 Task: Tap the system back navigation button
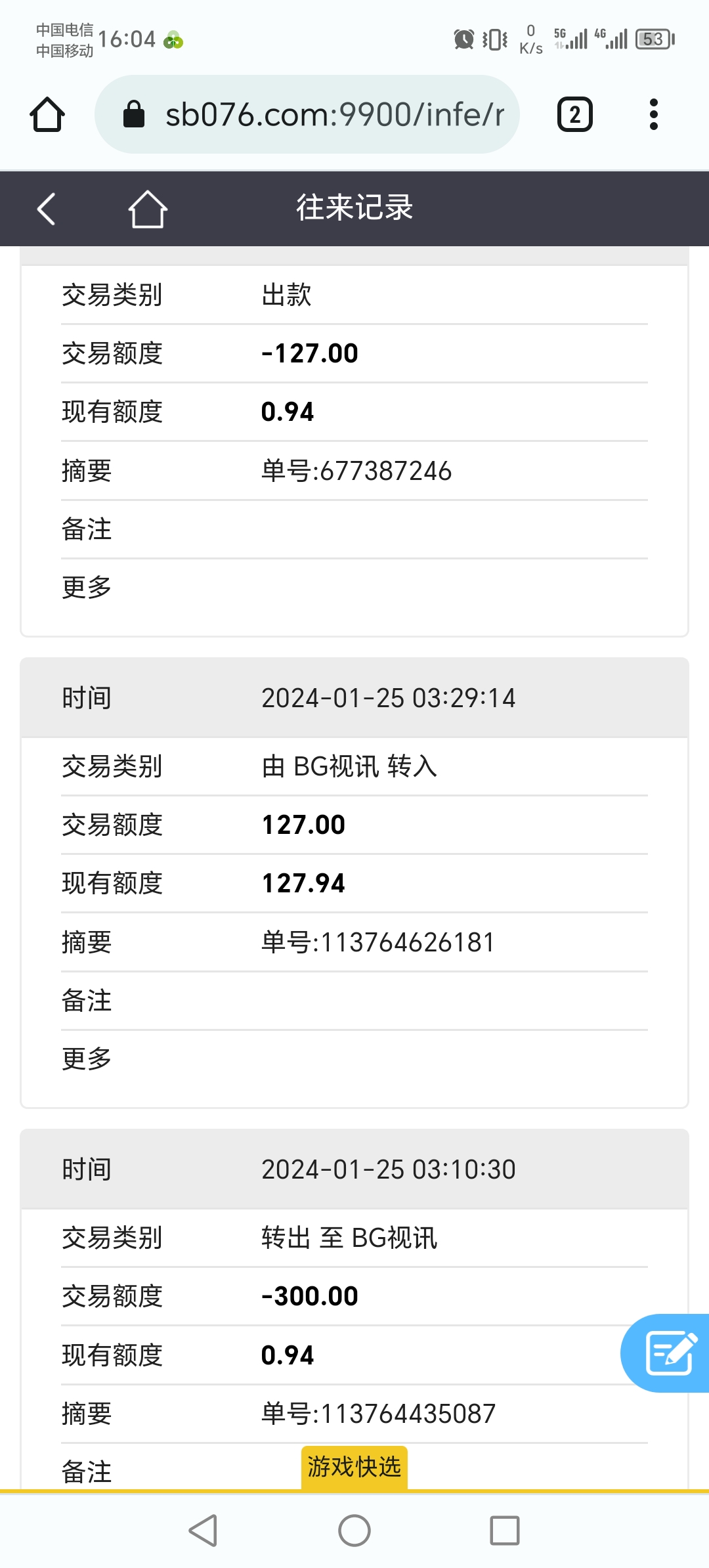pyautogui.click(x=204, y=1531)
